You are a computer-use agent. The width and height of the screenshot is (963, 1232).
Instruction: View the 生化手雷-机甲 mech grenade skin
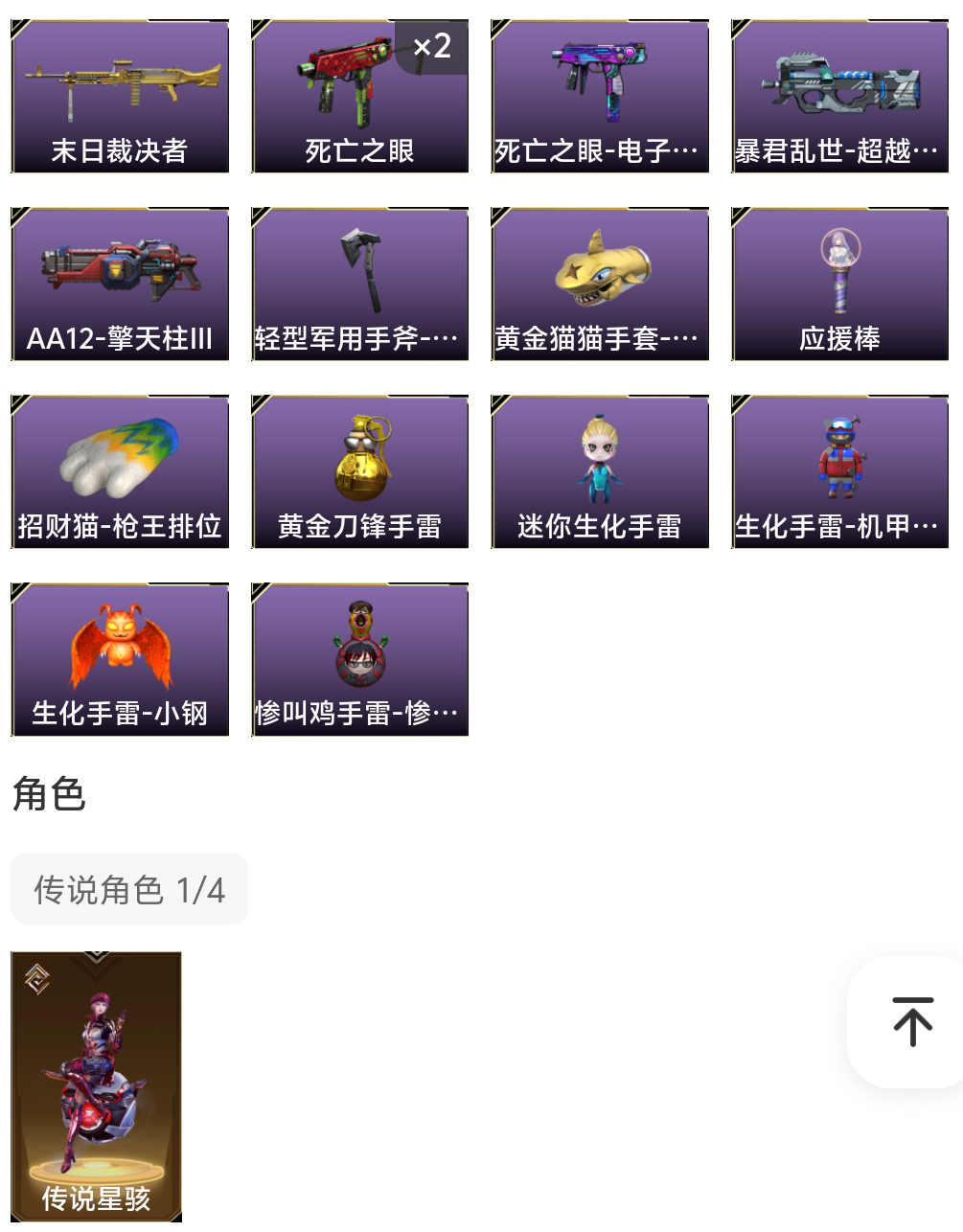(839, 465)
